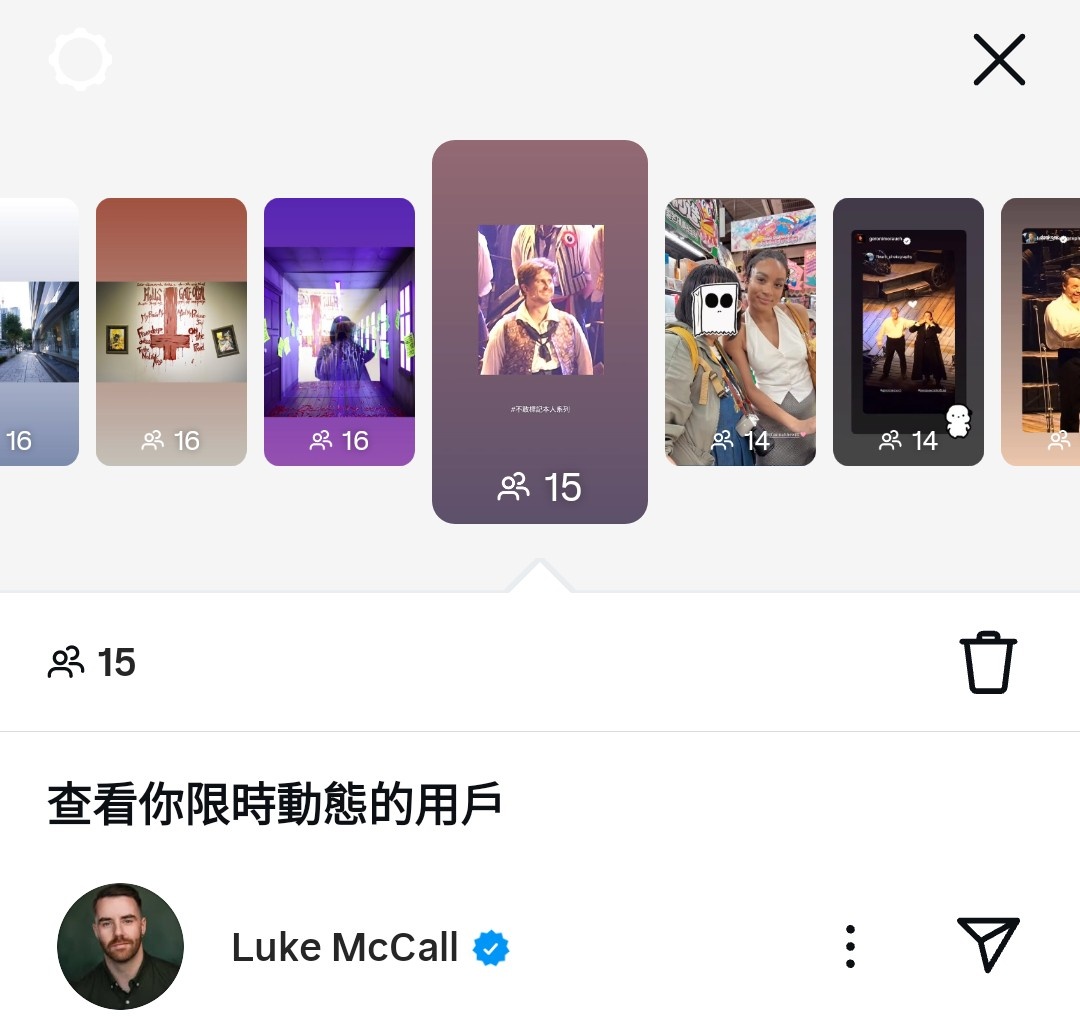Delete this story with trash icon

click(988, 662)
